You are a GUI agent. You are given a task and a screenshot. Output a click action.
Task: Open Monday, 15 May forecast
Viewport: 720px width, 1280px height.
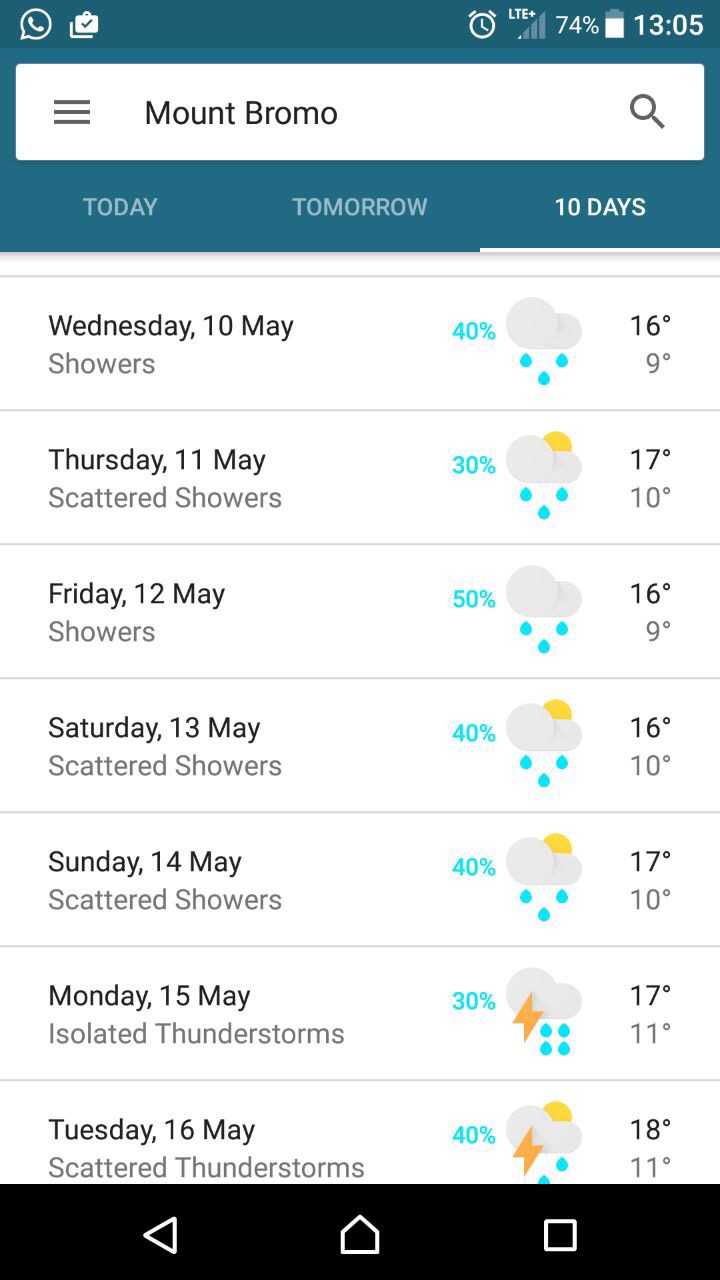click(x=360, y=1013)
